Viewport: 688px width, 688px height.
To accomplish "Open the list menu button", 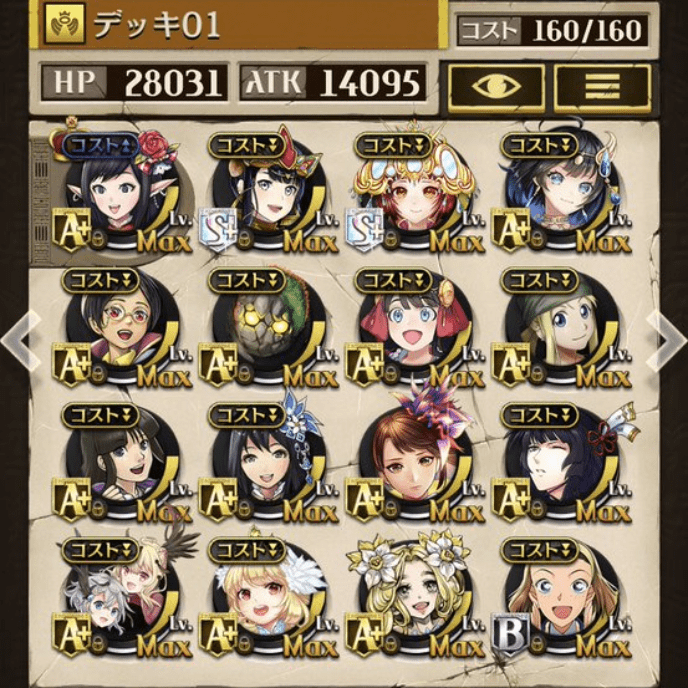I will [x=603, y=85].
